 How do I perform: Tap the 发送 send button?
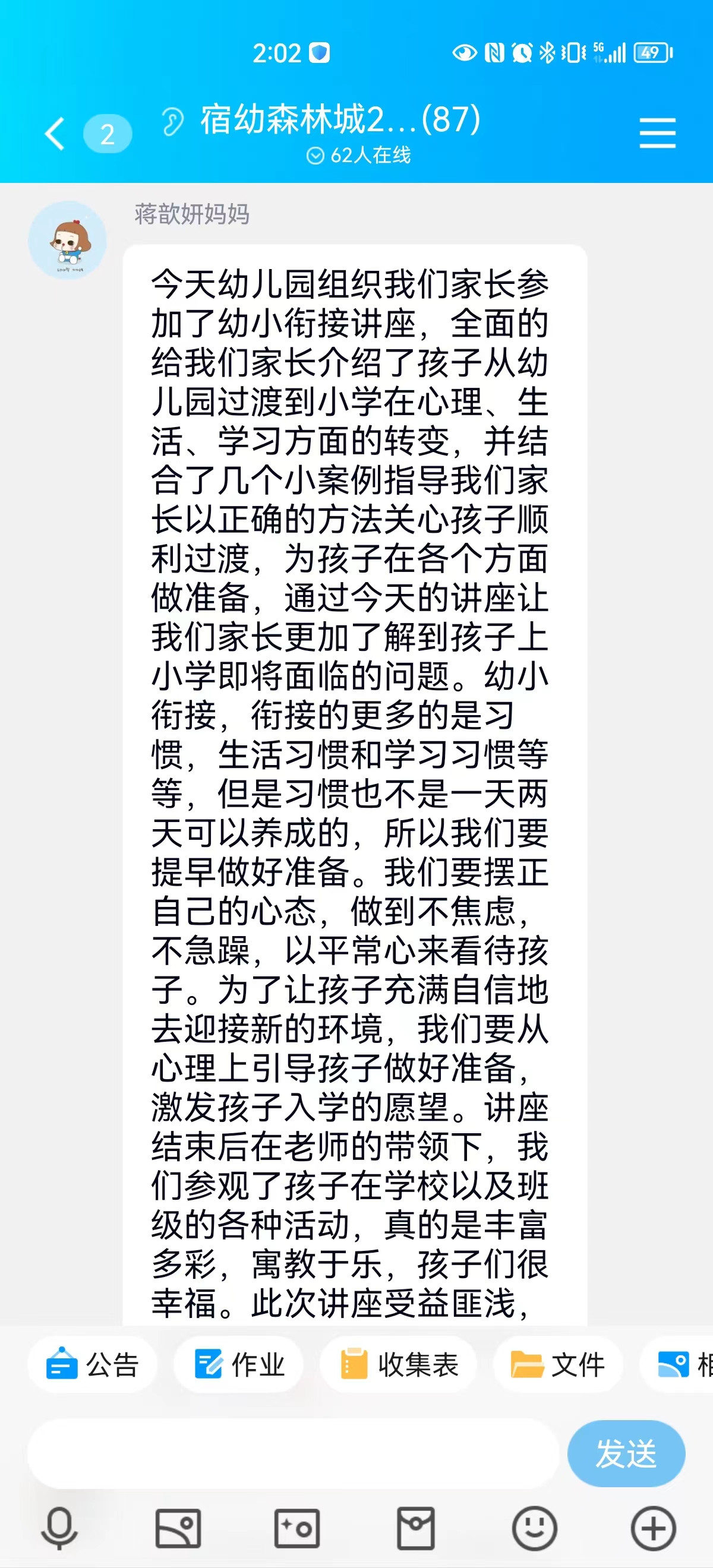[x=626, y=1453]
